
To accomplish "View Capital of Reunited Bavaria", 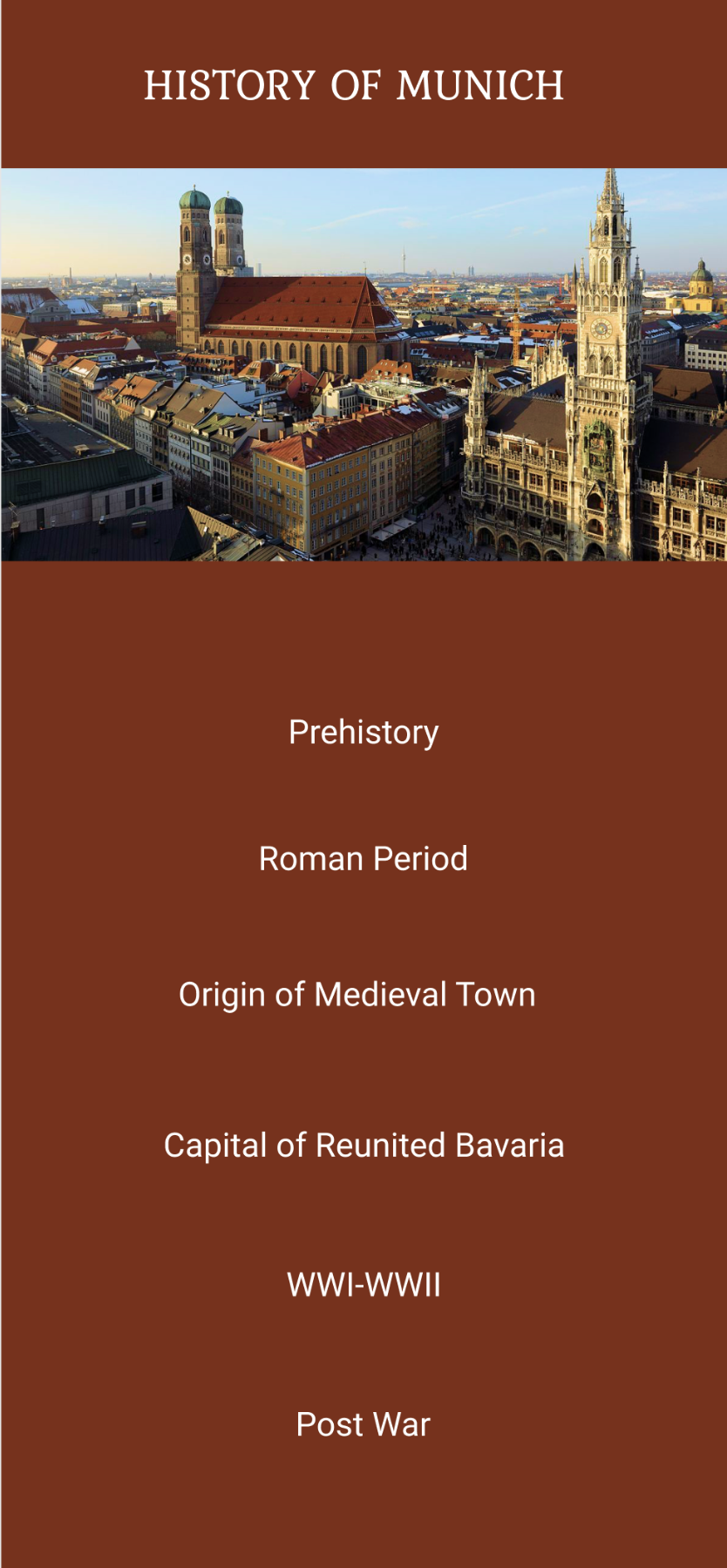I will [x=363, y=1146].
